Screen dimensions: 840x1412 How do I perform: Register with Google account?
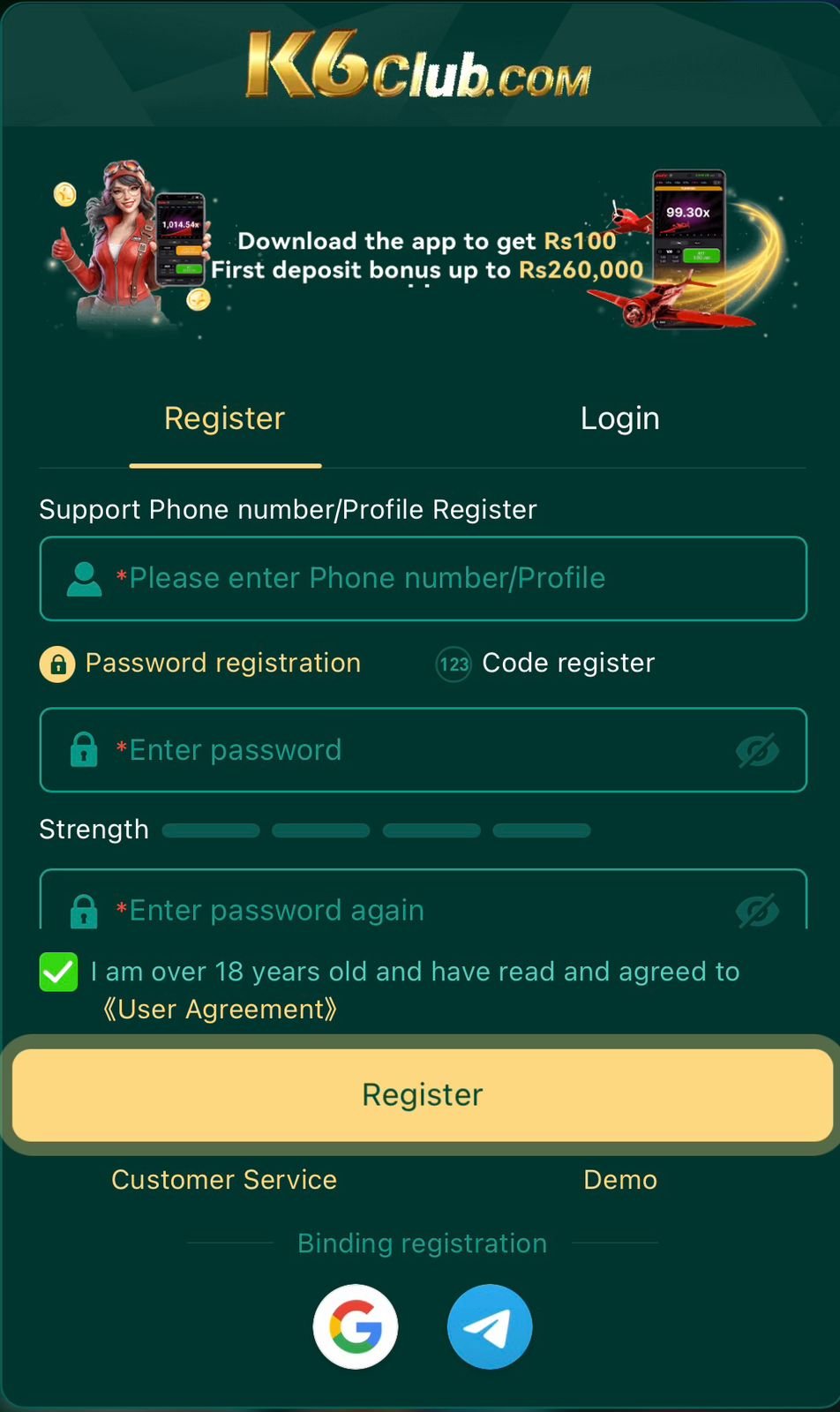point(356,1326)
